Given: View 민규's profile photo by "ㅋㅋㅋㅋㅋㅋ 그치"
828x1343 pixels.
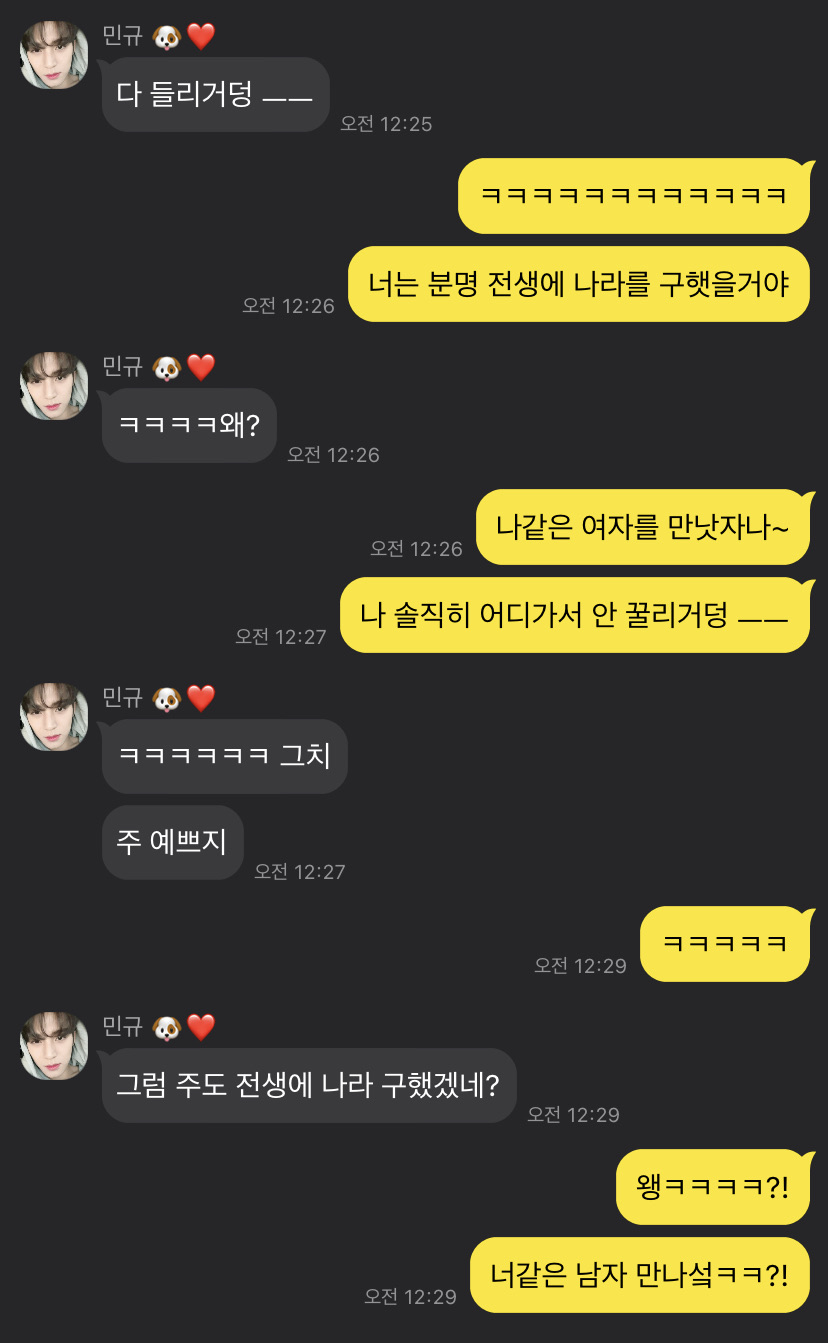Looking at the screenshot, I should pyautogui.click(x=54, y=716).
